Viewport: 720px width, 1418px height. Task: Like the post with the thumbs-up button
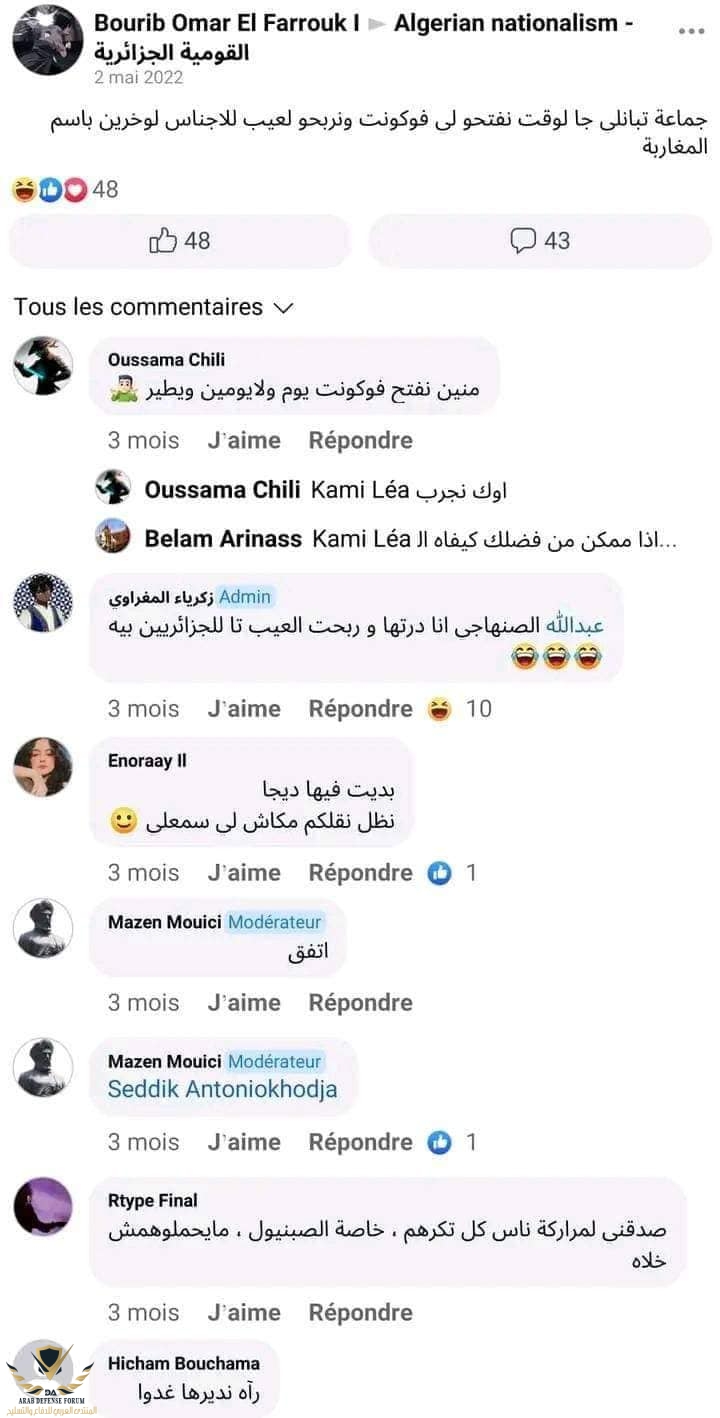click(180, 240)
